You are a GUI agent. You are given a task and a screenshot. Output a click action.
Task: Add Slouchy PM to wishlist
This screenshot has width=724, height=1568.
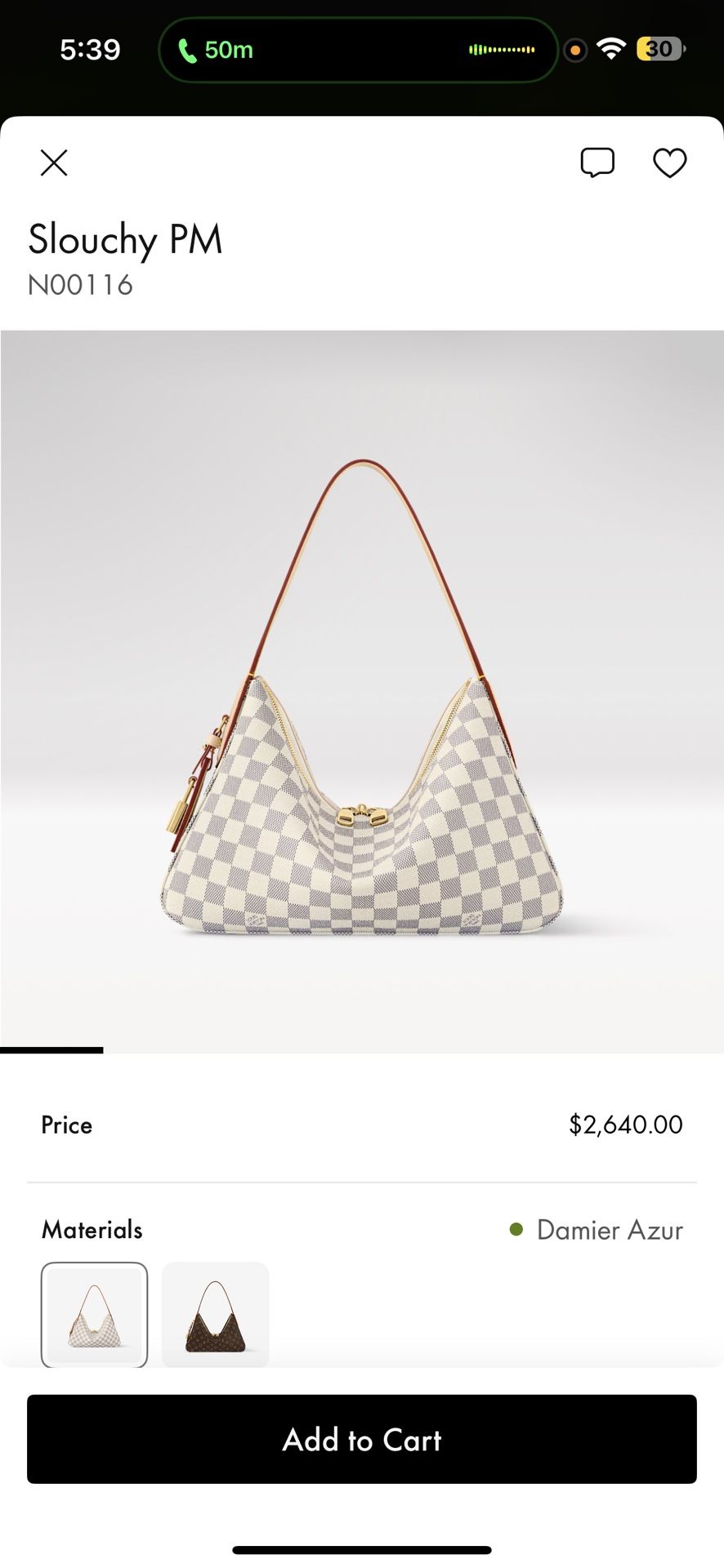tap(669, 163)
